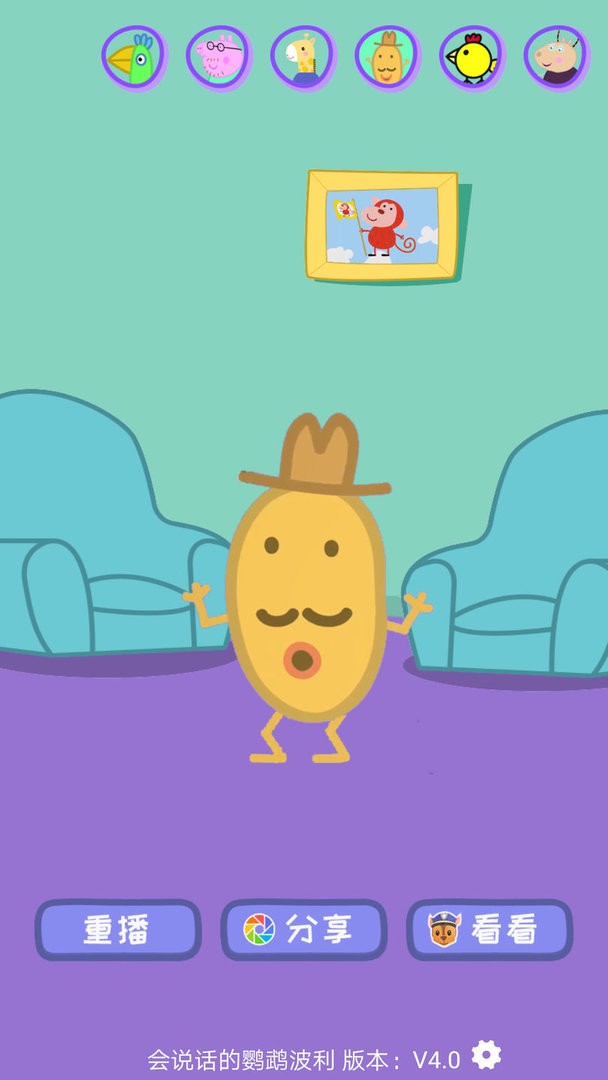The height and width of the screenshot is (1080, 608).
Task: Choose the giraffe character
Action: pyautogui.click(x=302, y=57)
